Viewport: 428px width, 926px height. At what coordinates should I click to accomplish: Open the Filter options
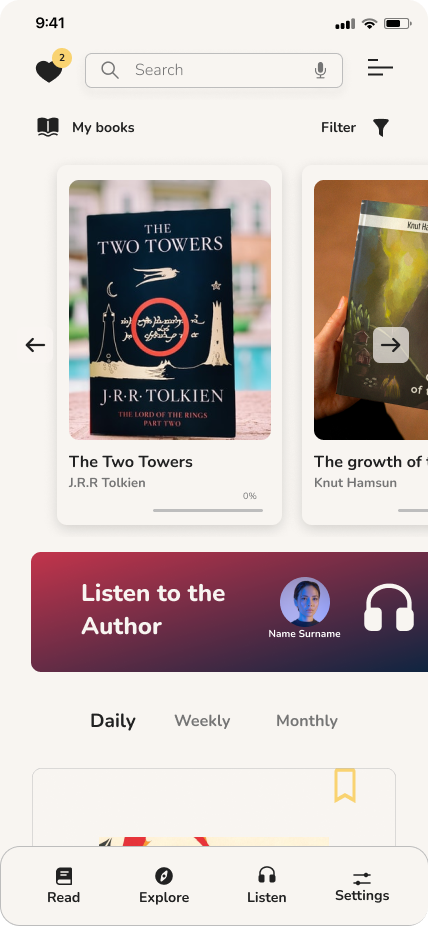point(355,128)
